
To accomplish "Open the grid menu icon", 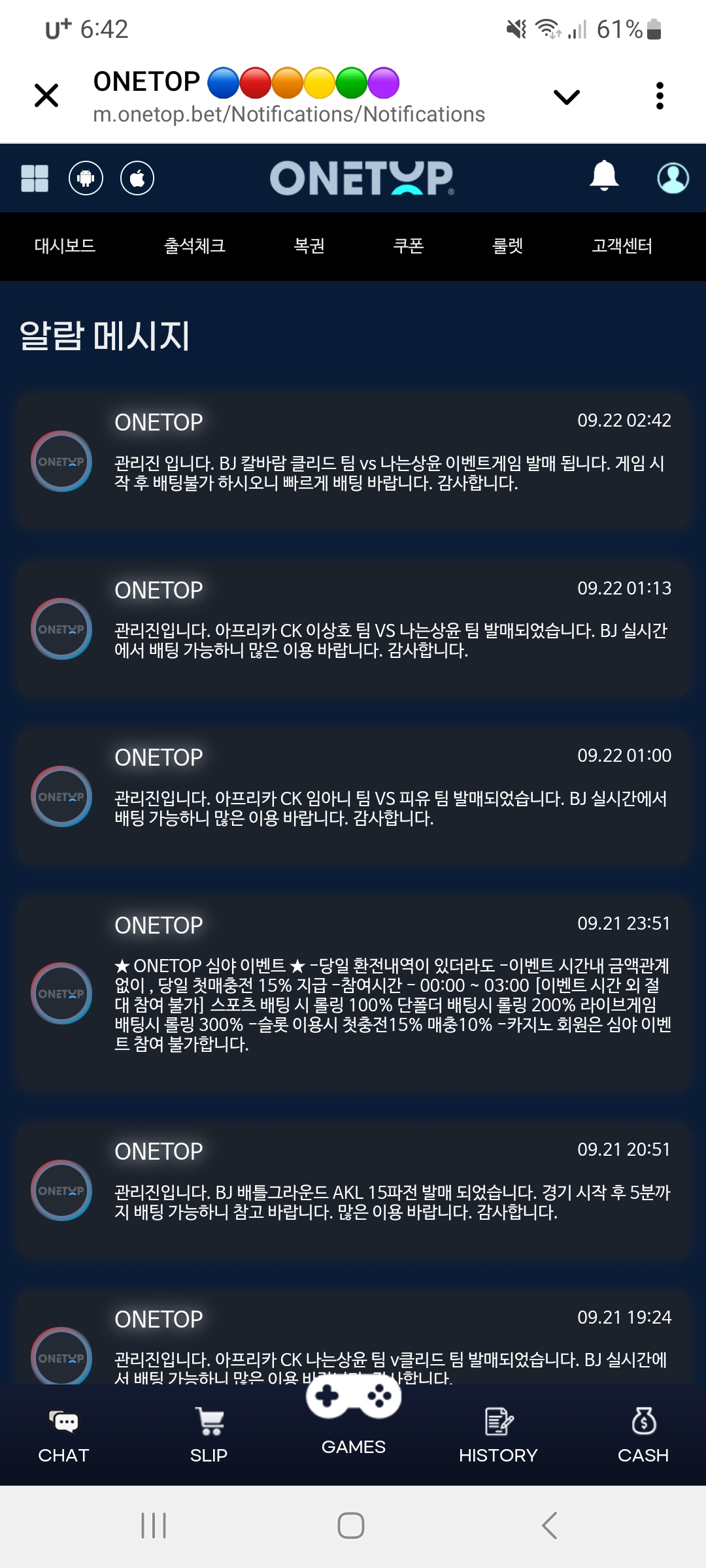I will pos(35,178).
